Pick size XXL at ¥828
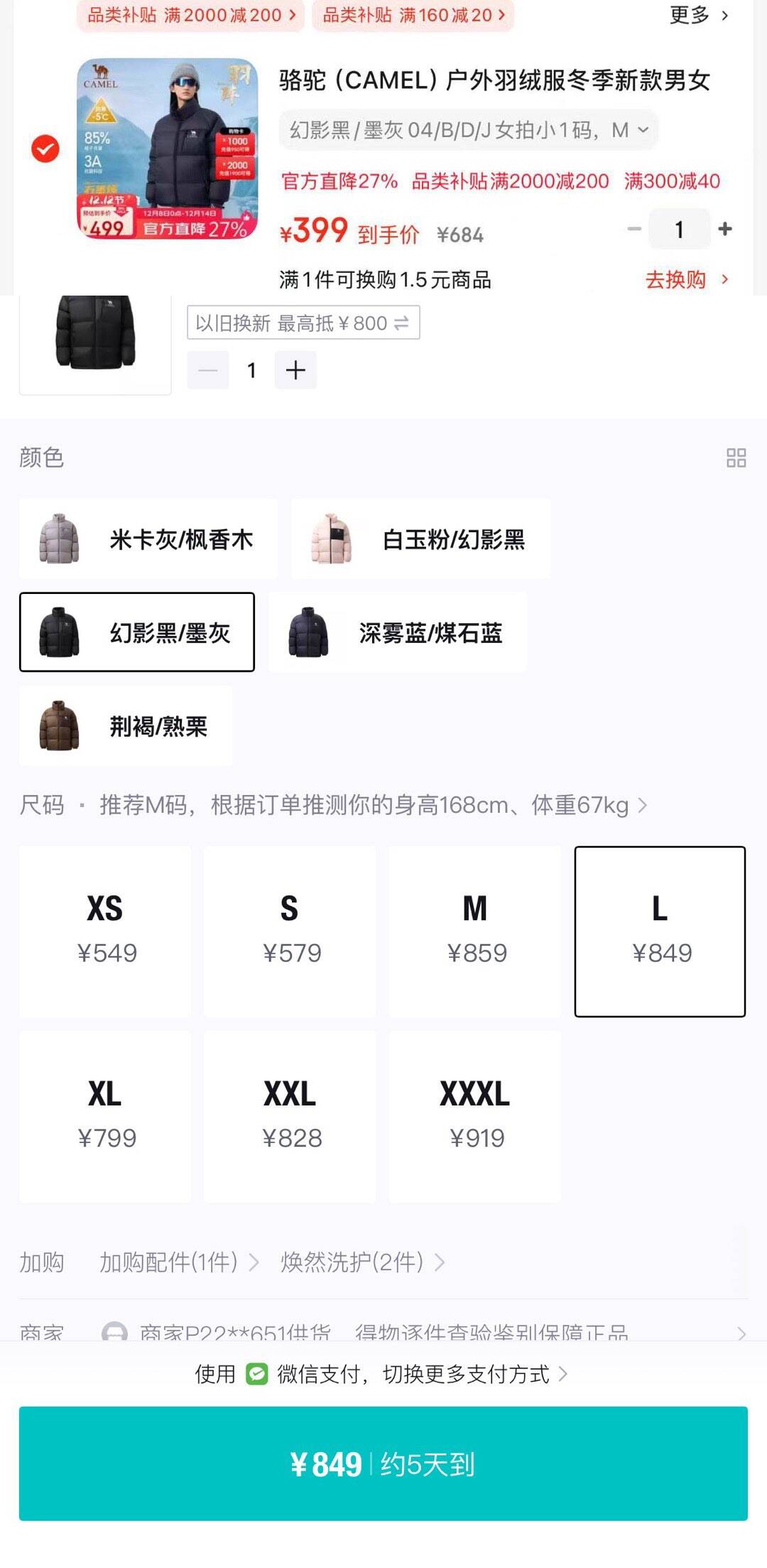The image size is (767, 1568). coord(290,1116)
